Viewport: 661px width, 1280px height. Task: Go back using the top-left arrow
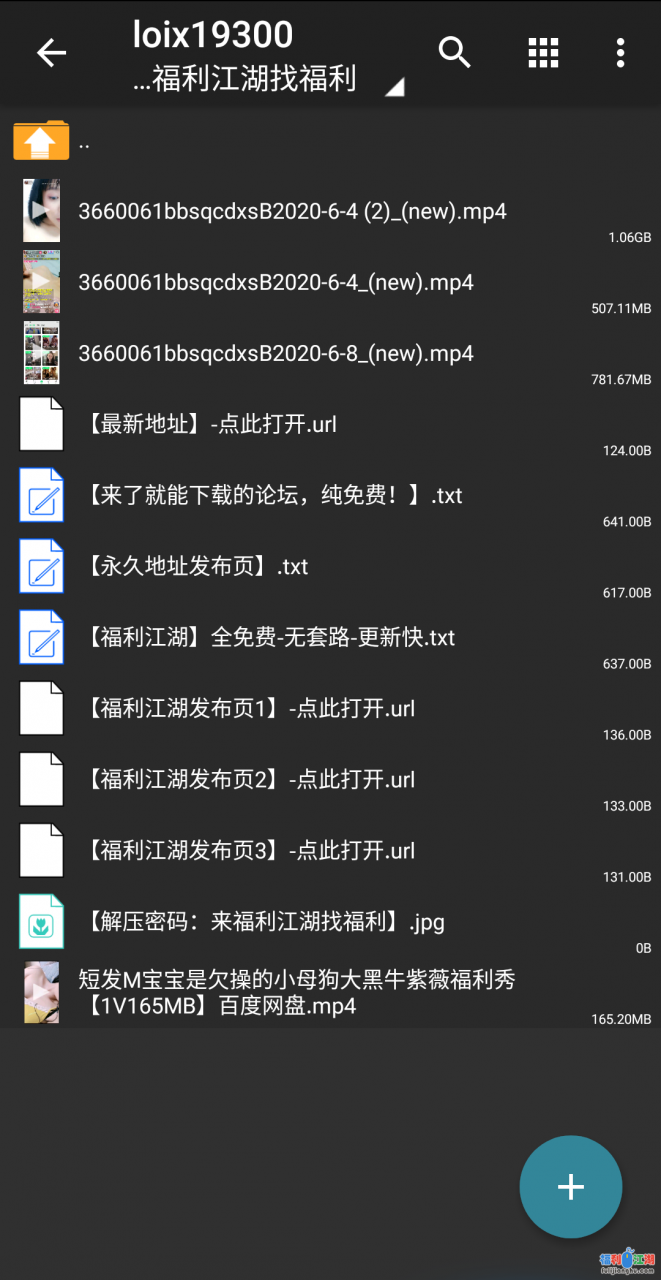click(51, 53)
